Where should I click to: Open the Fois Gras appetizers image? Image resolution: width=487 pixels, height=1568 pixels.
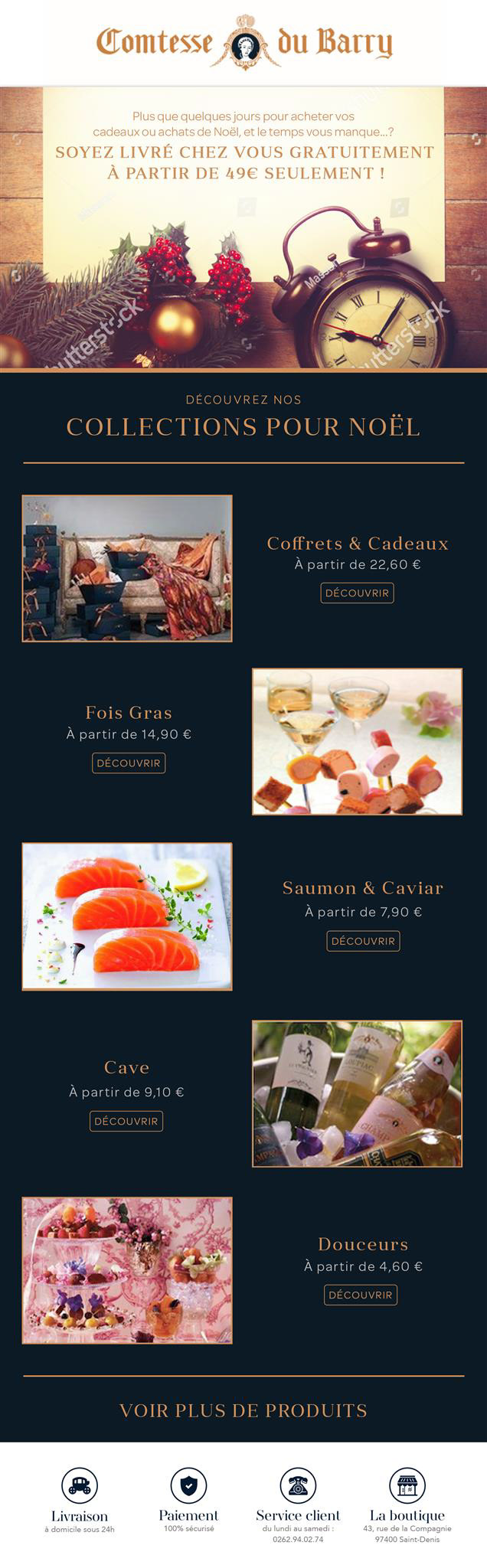[357, 741]
